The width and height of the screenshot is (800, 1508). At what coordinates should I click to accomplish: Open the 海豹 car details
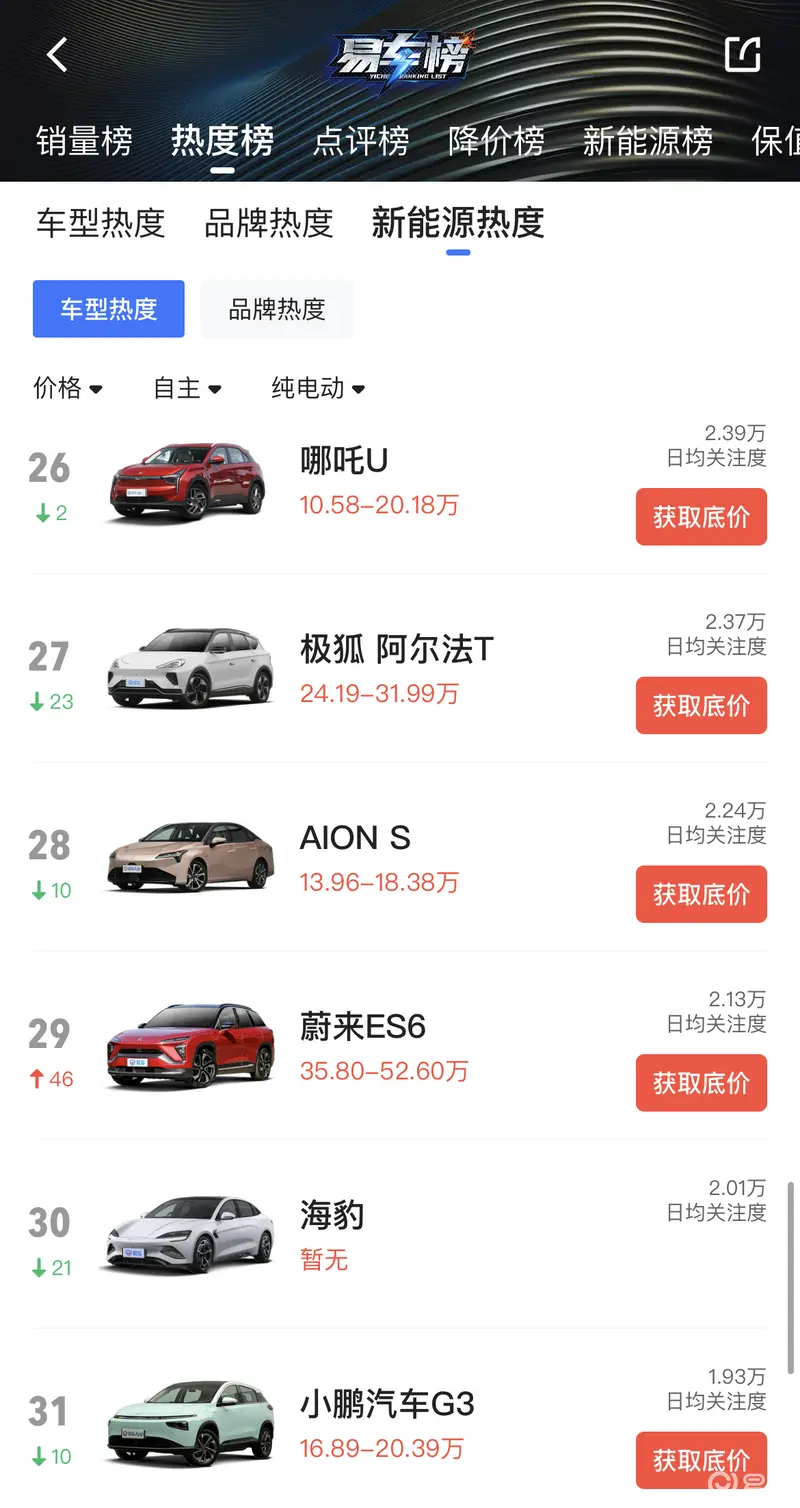click(x=400, y=1235)
